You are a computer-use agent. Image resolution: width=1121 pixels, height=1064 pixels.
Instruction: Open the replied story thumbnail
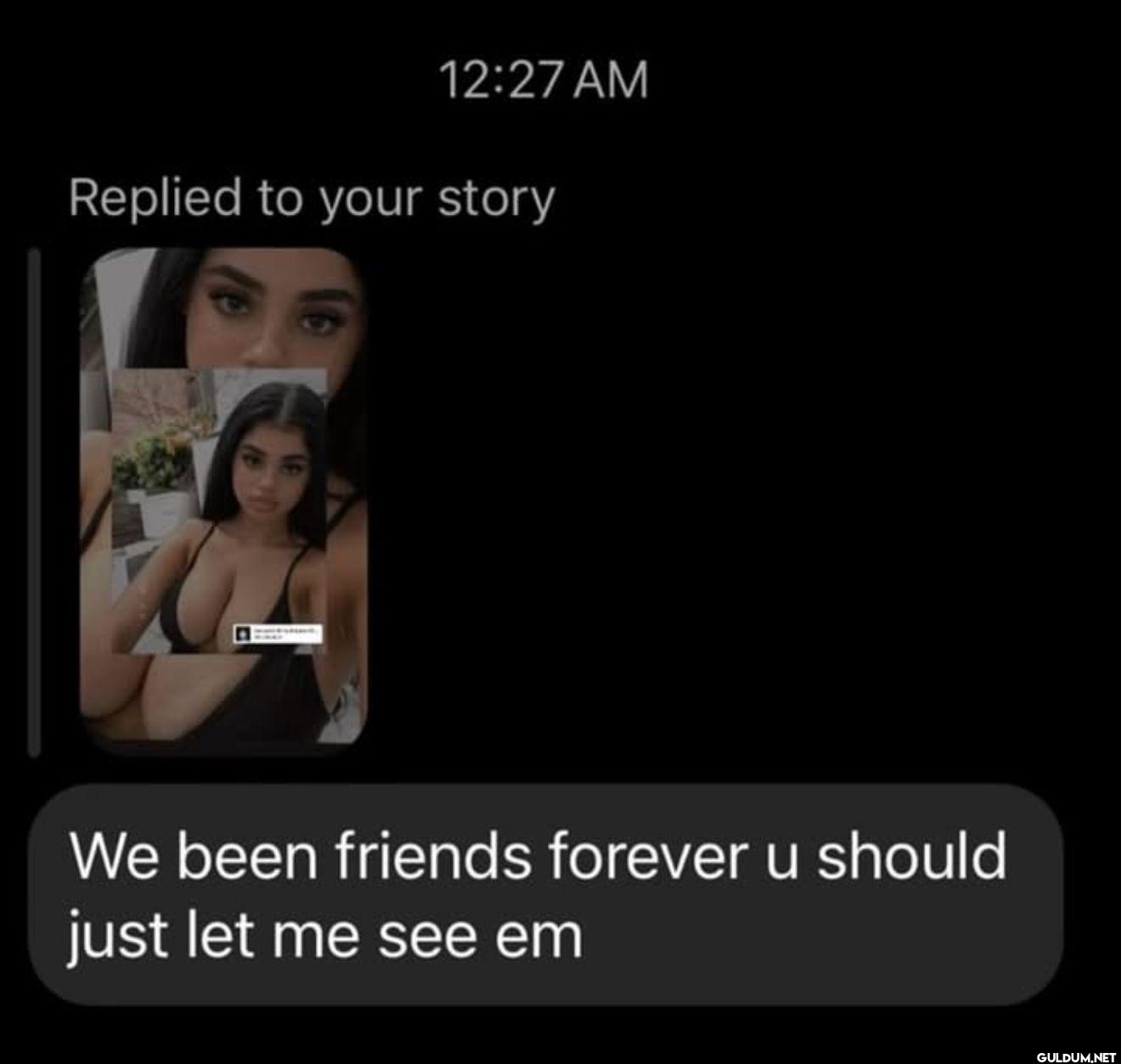[223, 497]
